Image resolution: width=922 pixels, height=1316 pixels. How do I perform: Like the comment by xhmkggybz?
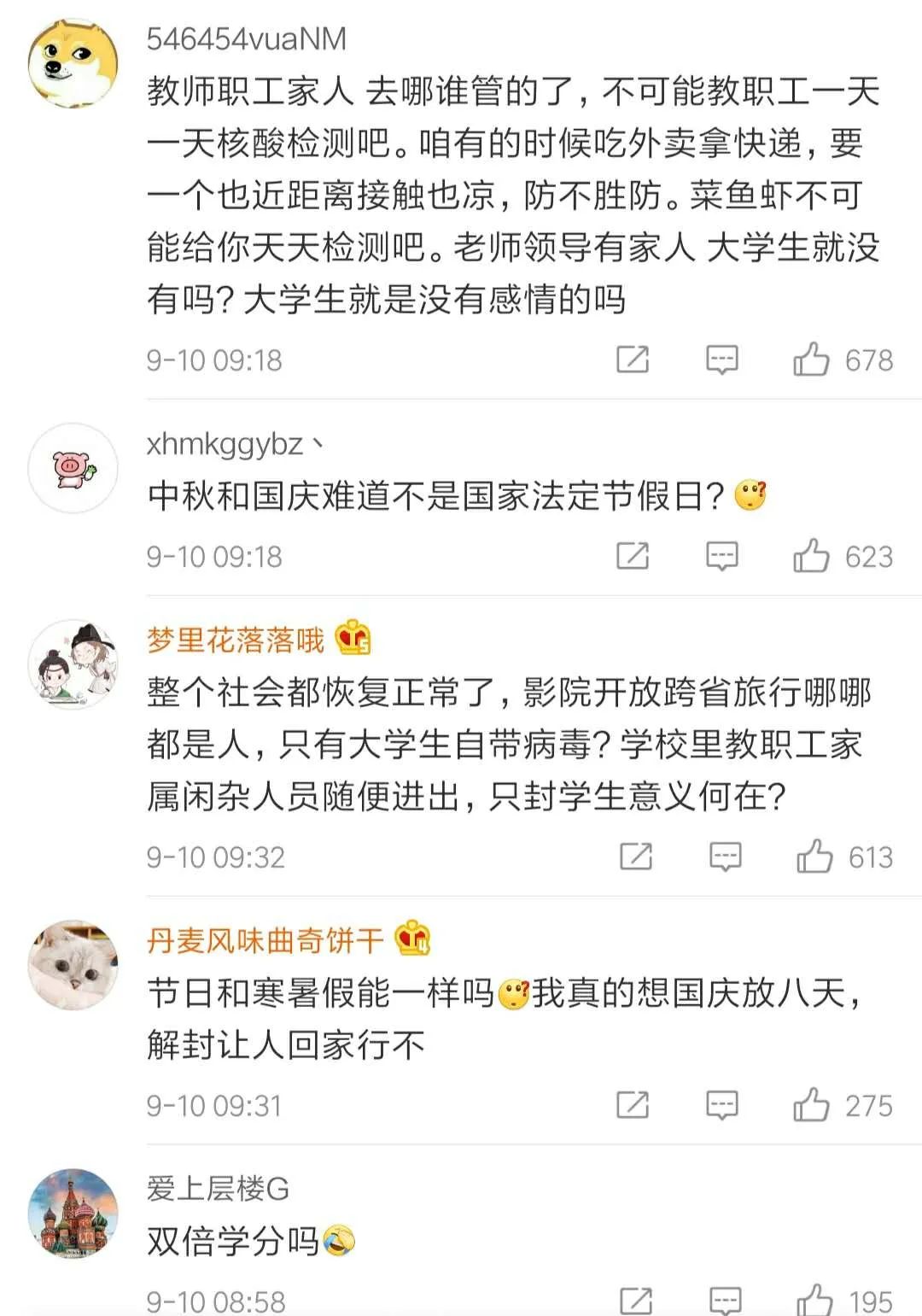coord(811,556)
